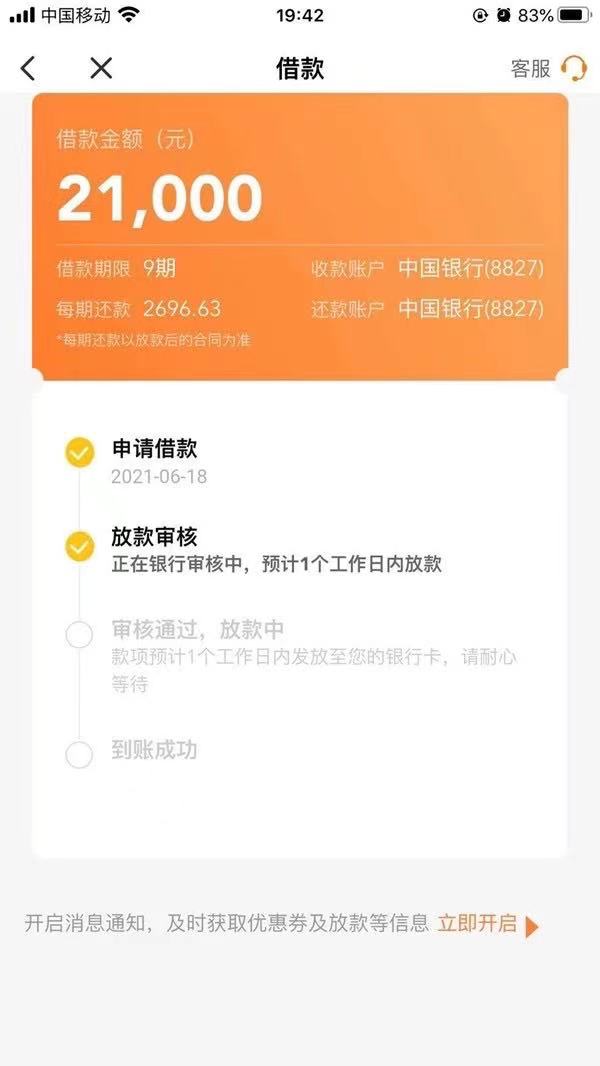Close the loan page
The height and width of the screenshot is (1066, 600).
point(101,68)
